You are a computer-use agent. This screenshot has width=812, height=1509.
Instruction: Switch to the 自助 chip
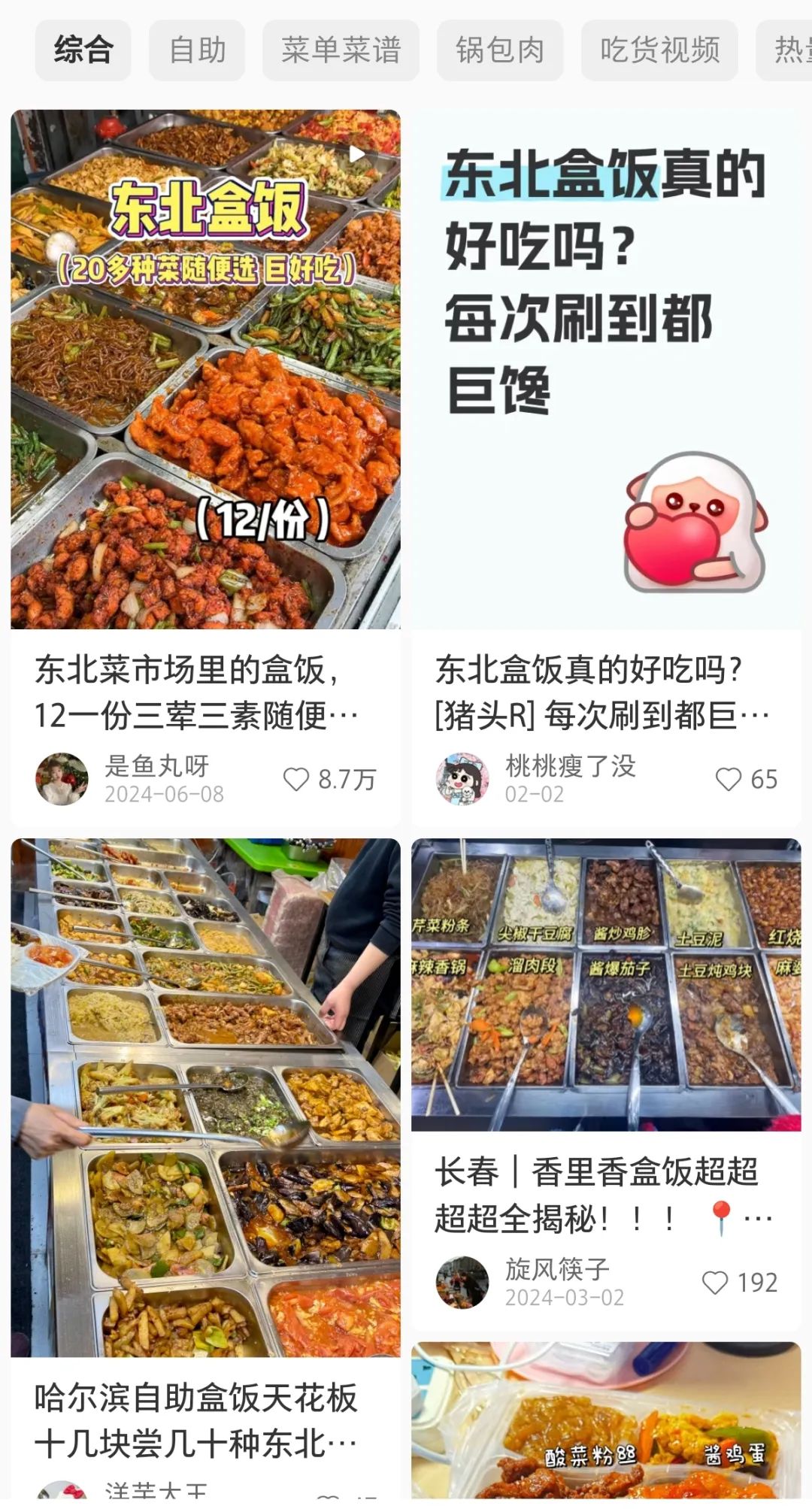tap(197, 50)
